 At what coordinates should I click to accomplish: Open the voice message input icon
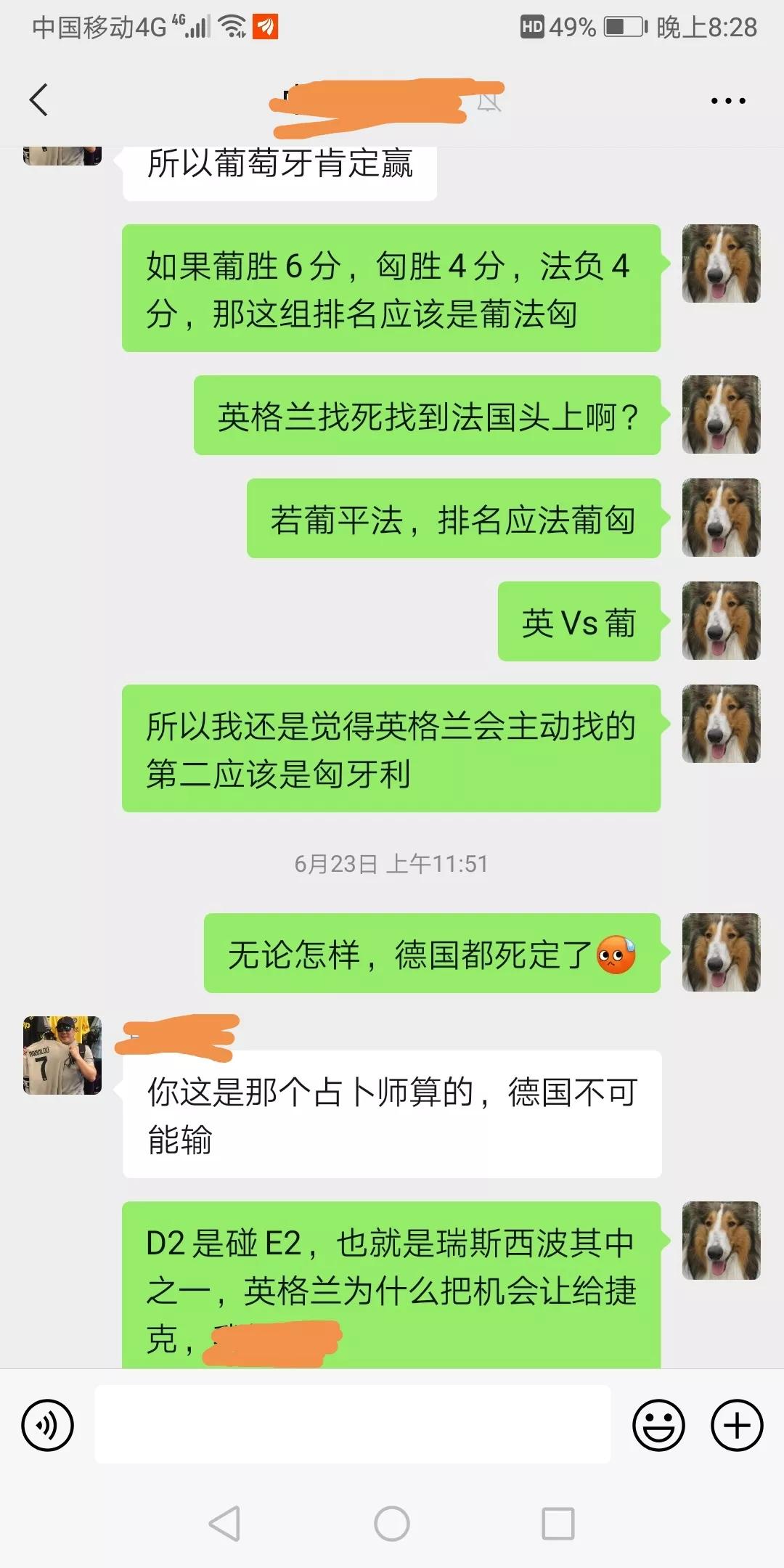pyautogui.click(x=47, y=1425)
